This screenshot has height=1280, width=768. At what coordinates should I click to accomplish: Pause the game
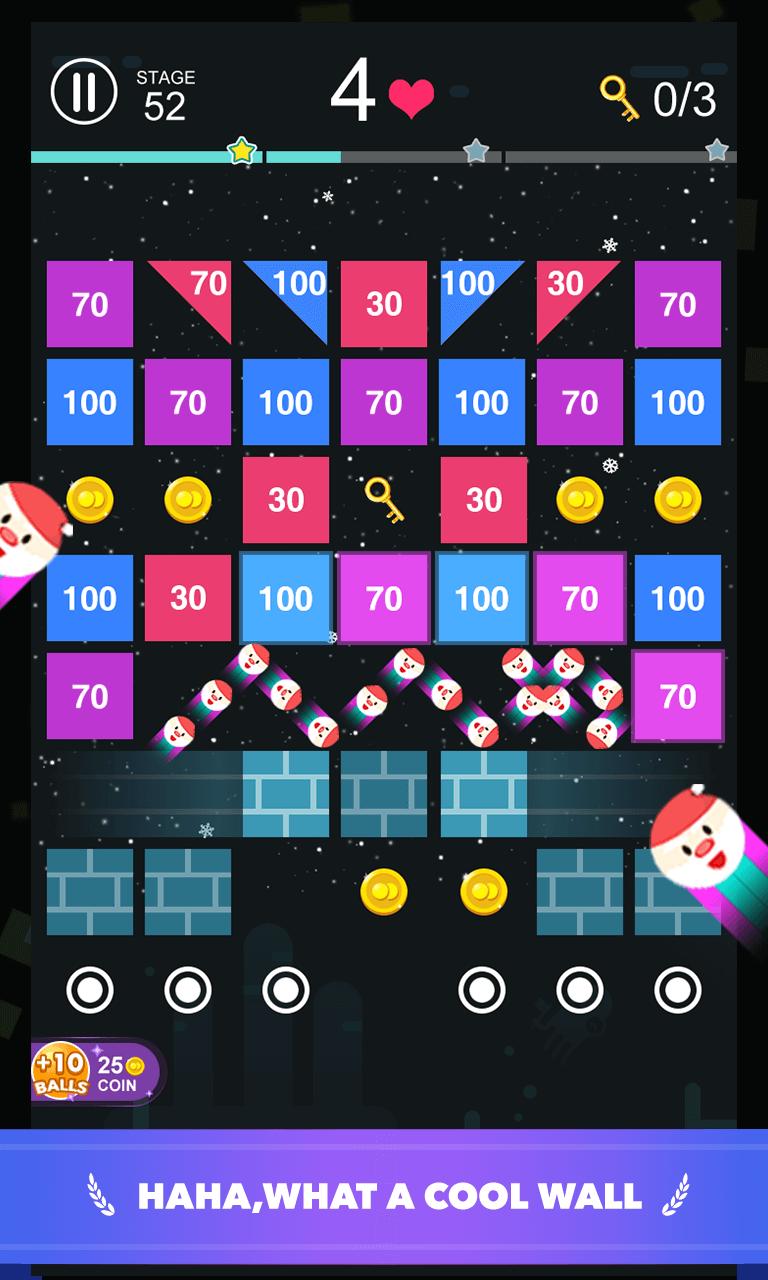click(x=84, y=91)
